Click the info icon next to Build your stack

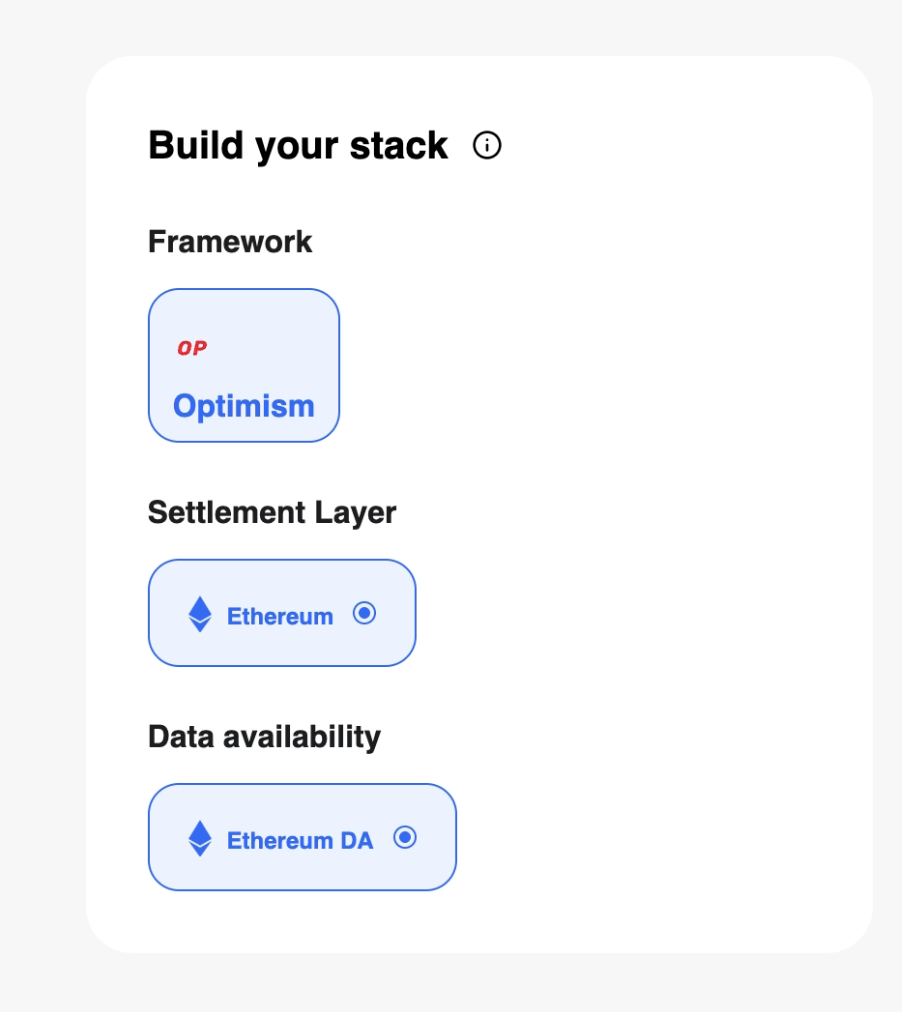[489, 147]
